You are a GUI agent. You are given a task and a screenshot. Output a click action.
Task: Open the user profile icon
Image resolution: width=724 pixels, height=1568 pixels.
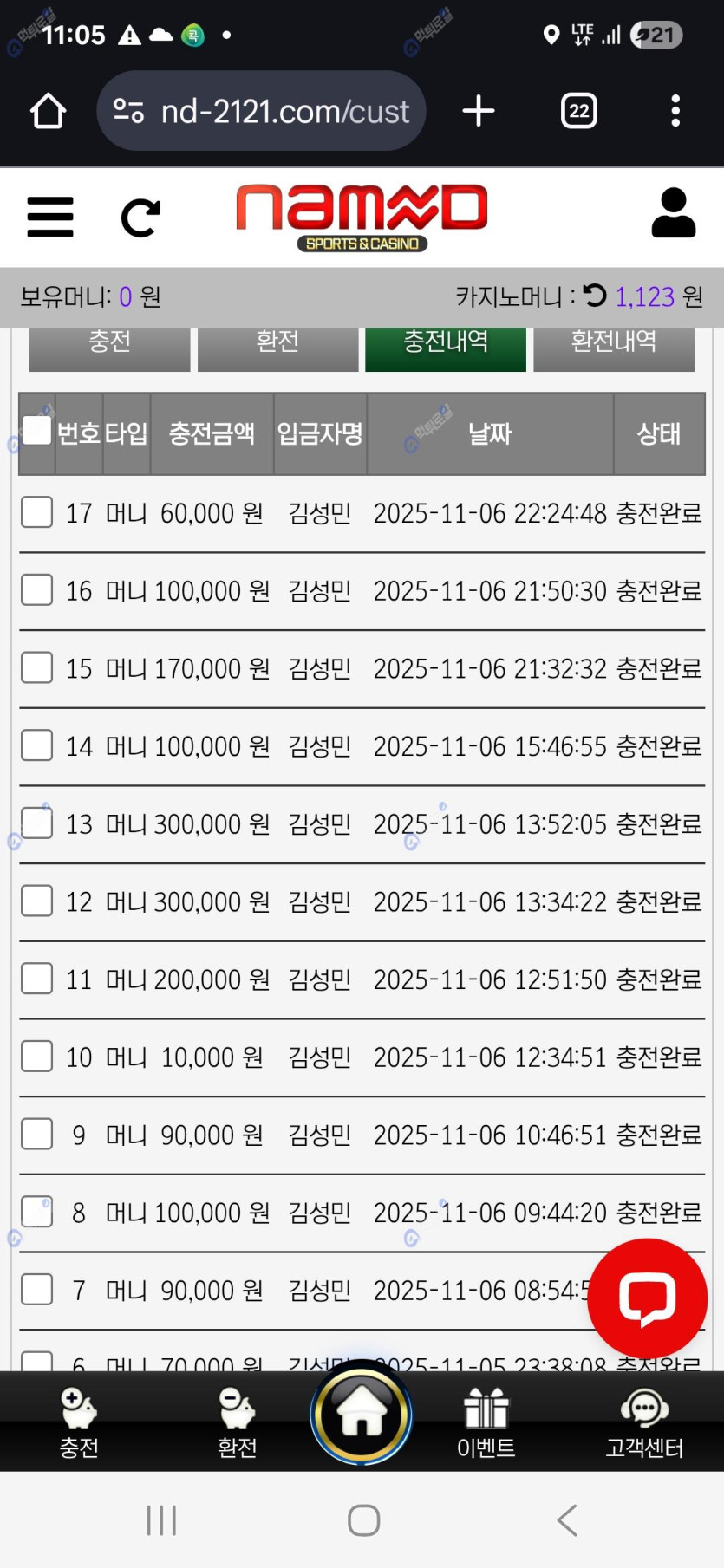coord(673,213)
